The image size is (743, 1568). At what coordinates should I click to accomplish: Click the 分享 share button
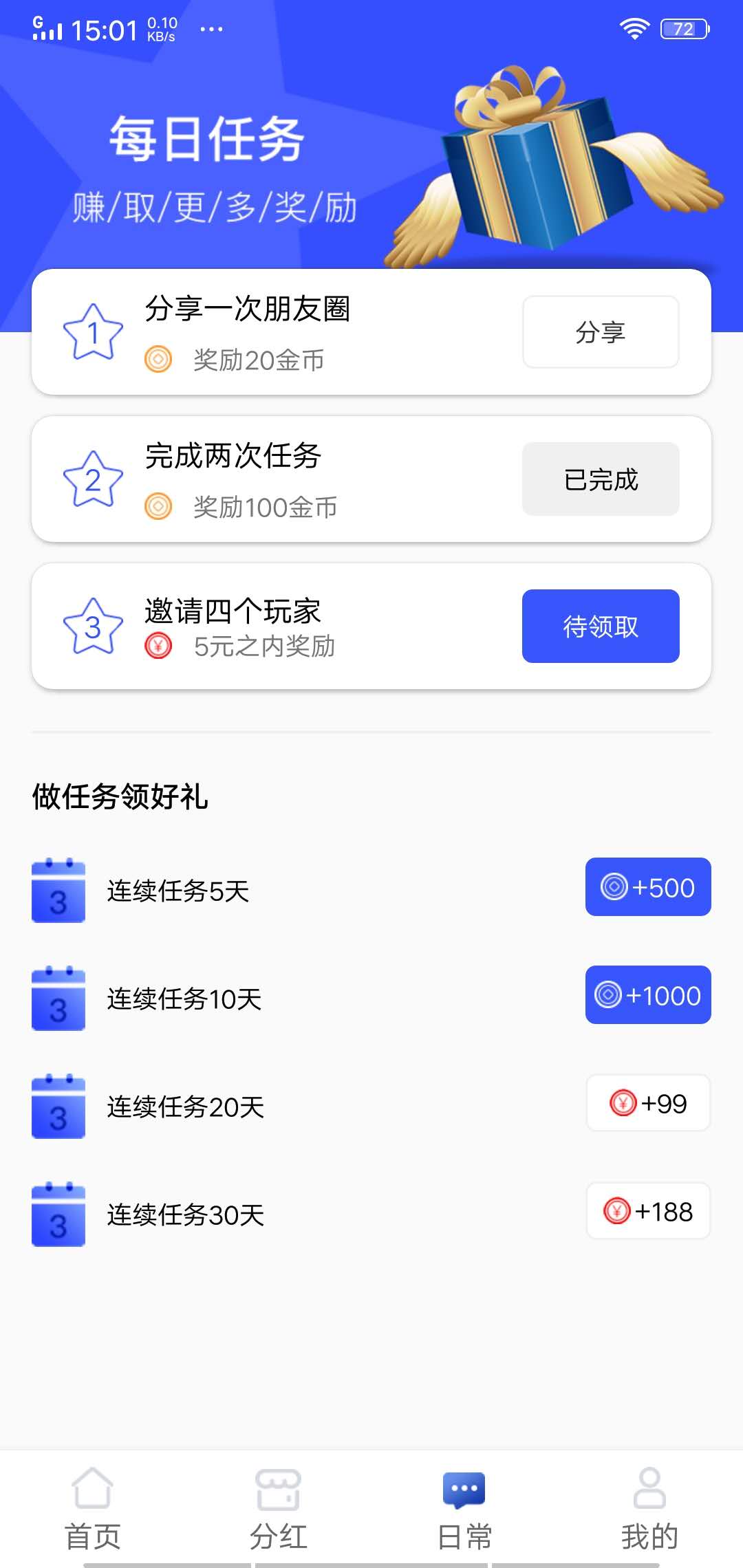coord(600,332)
